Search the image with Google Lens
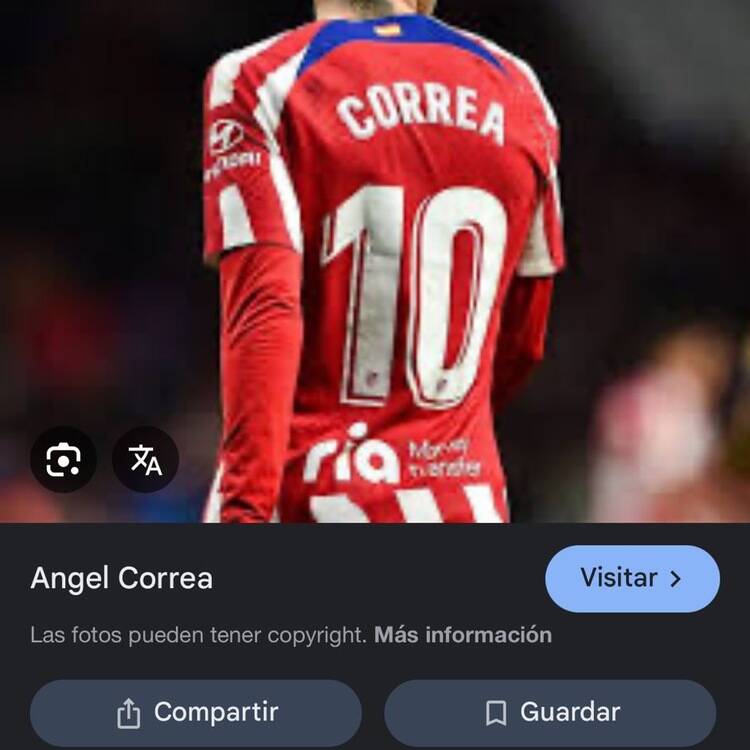Image resolution: width=750 pixels, height=750 pixels. pos(63,460)
